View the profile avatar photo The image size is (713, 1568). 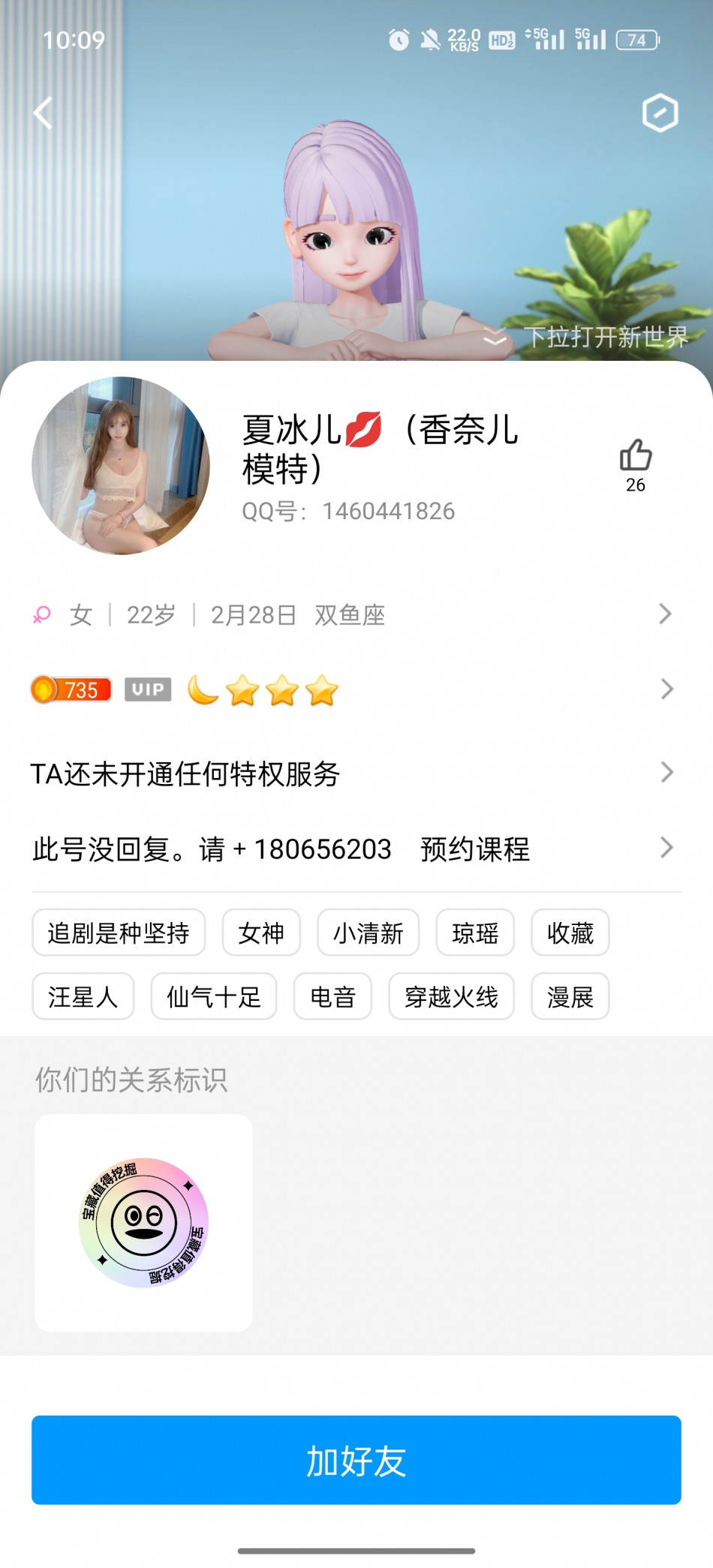point(121,466)
